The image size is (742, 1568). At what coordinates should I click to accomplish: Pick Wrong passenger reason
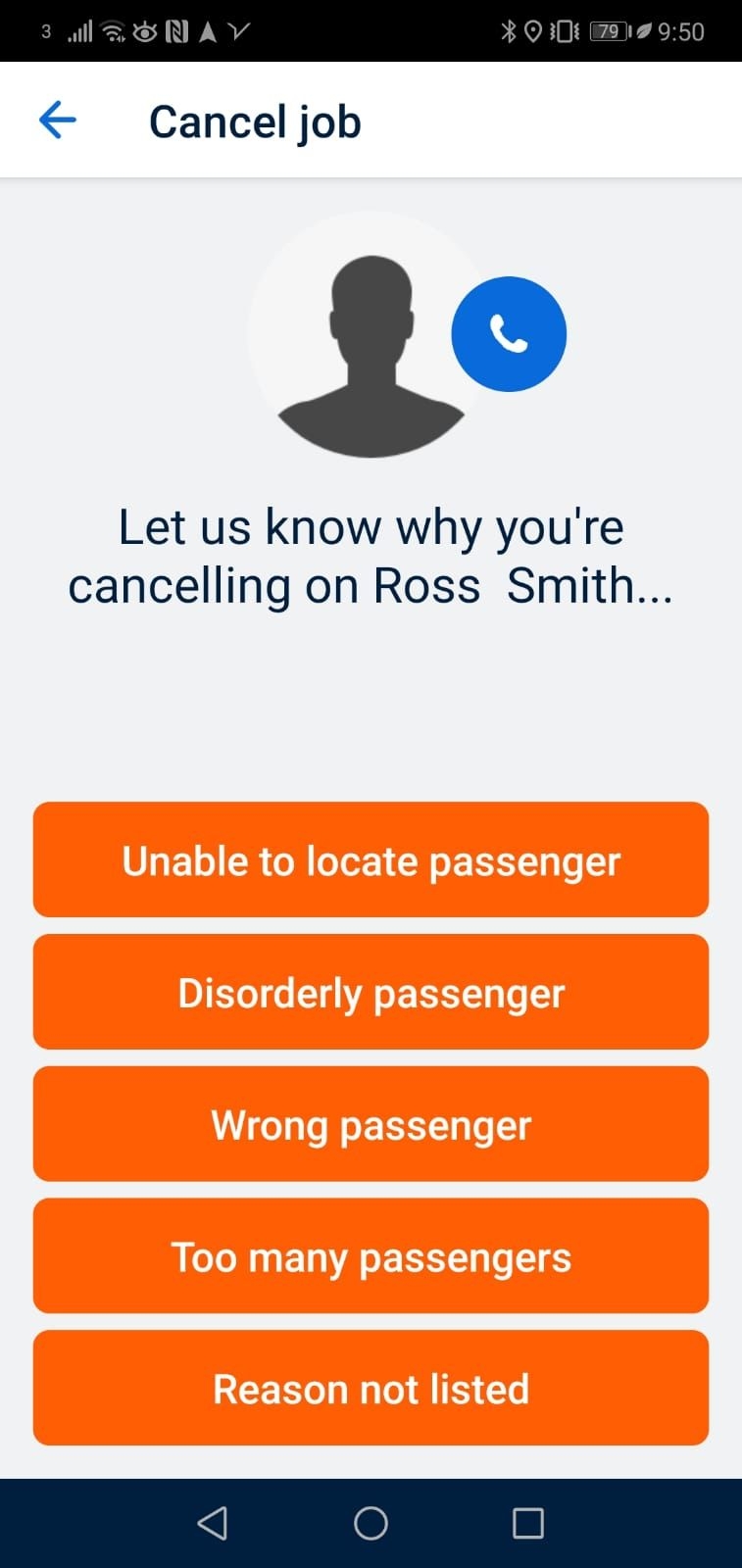371,1124
